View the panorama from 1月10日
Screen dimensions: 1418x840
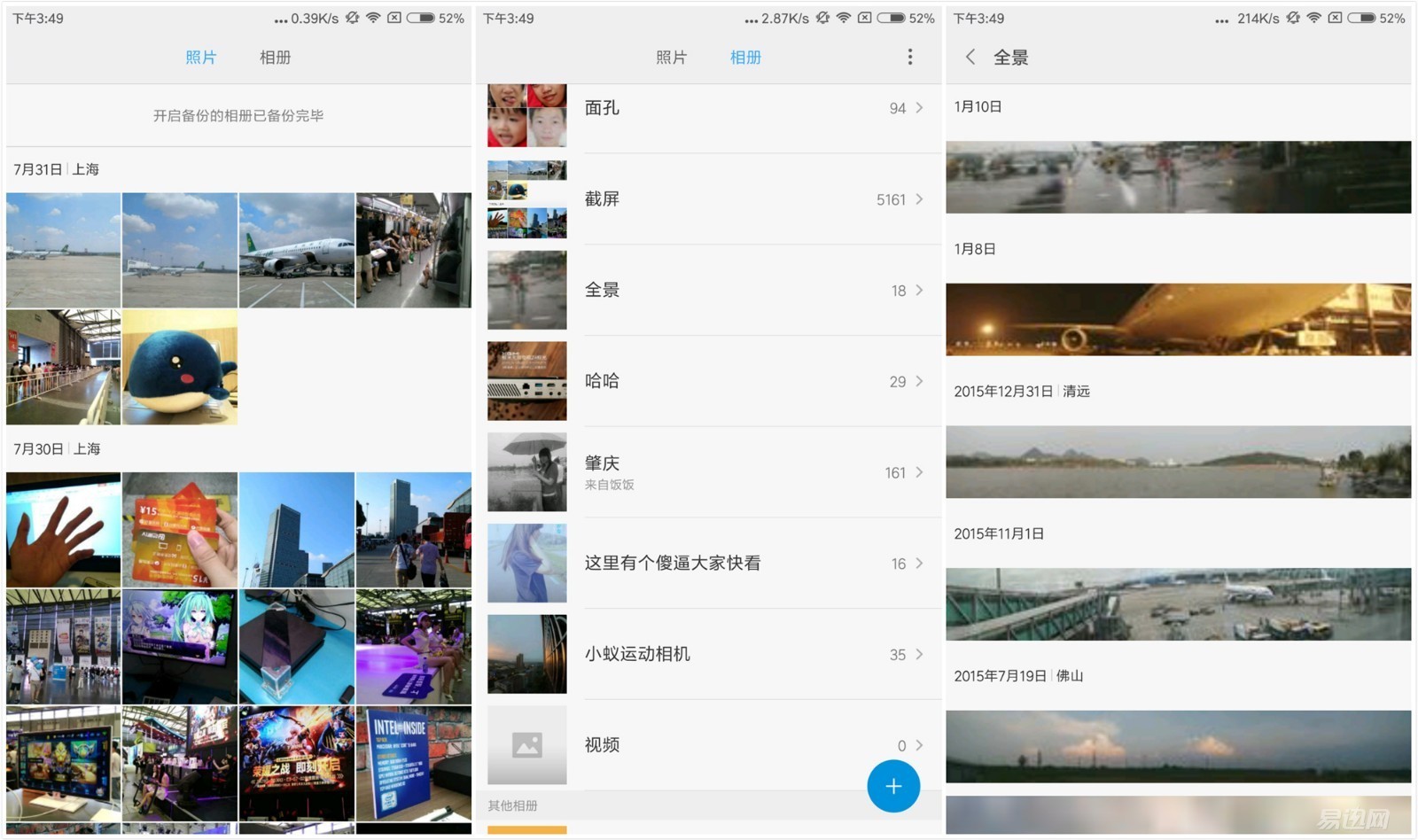[1178, 177]
